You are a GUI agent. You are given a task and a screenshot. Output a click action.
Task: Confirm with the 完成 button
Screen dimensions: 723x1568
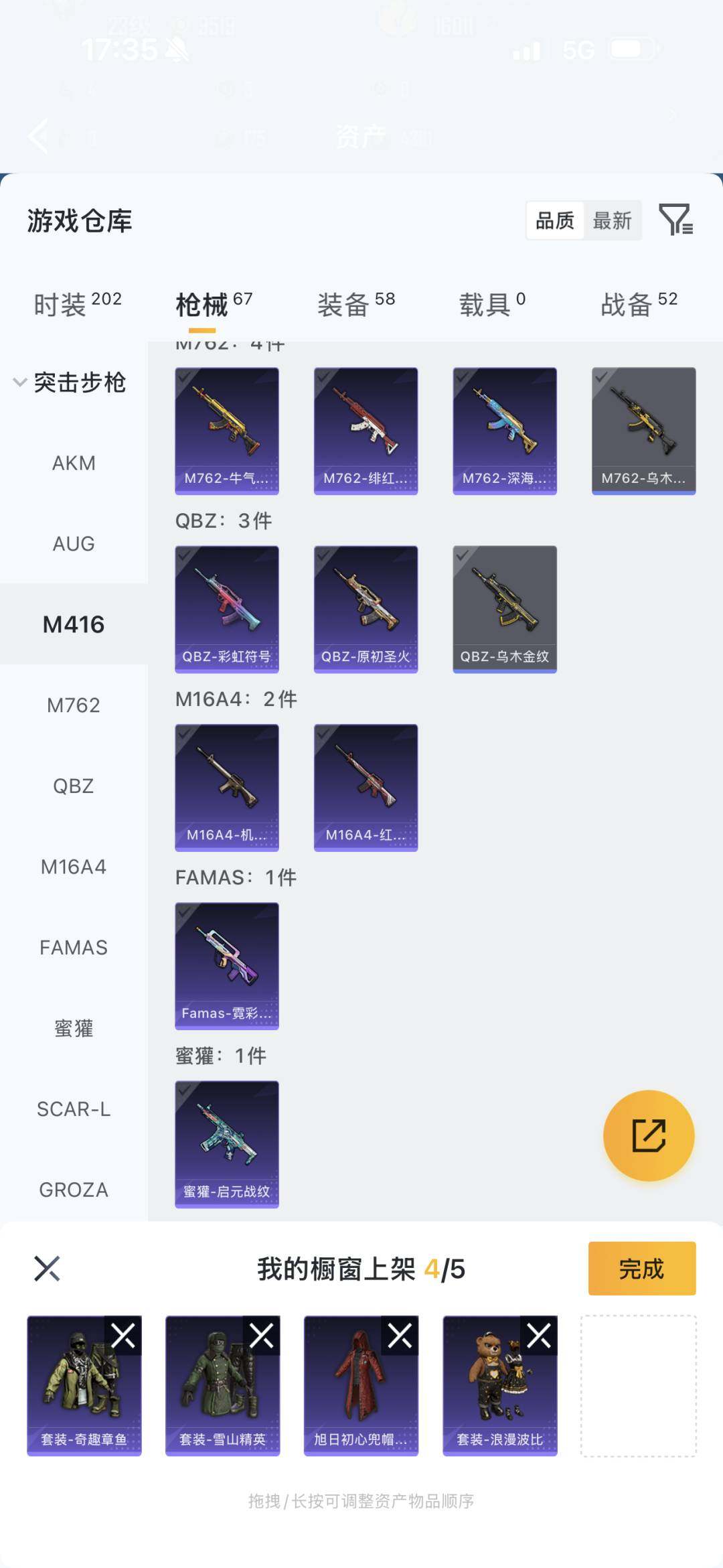[642, 1268]
